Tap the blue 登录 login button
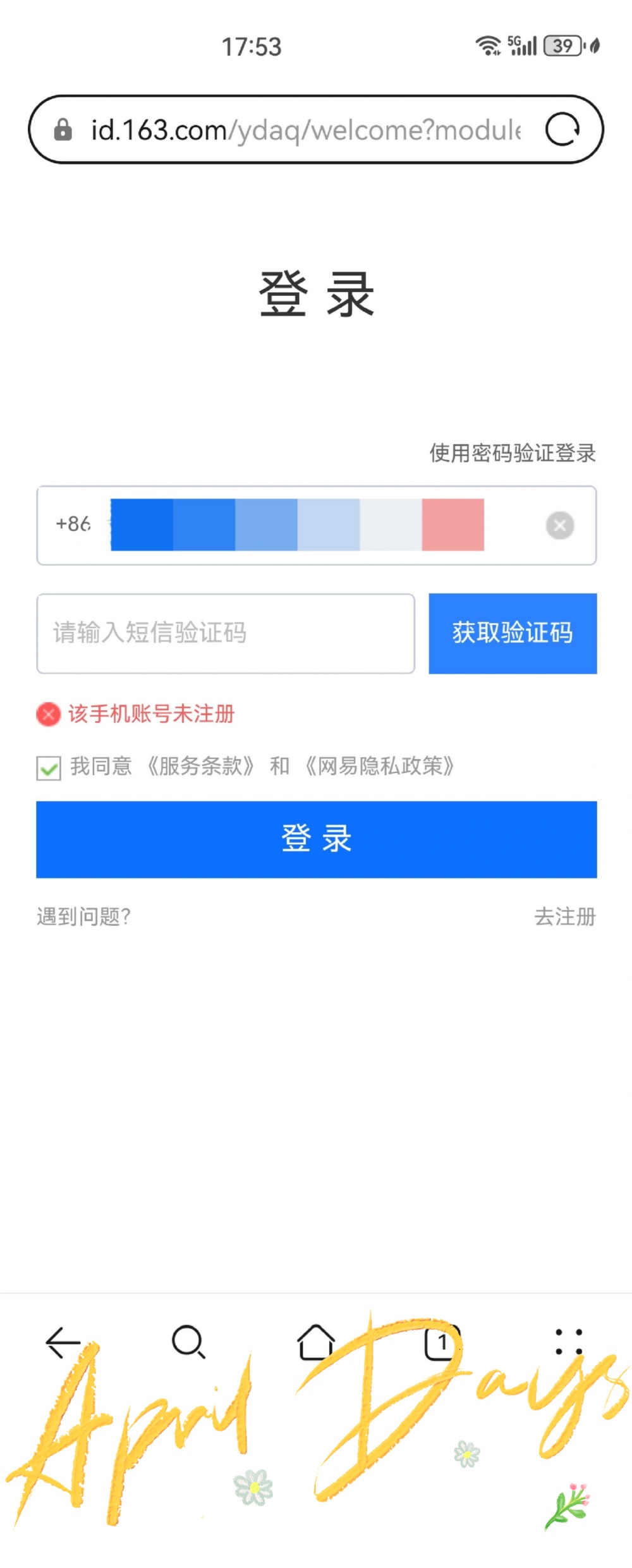 [x=316, y=839]
